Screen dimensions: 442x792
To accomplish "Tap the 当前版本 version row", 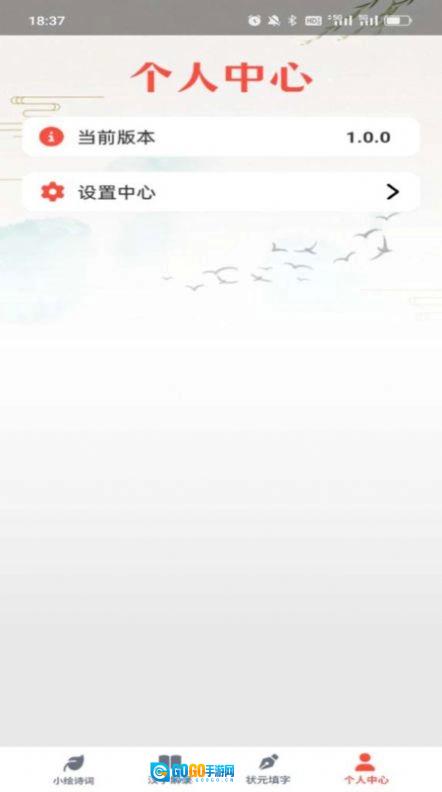I will point(221,137).
